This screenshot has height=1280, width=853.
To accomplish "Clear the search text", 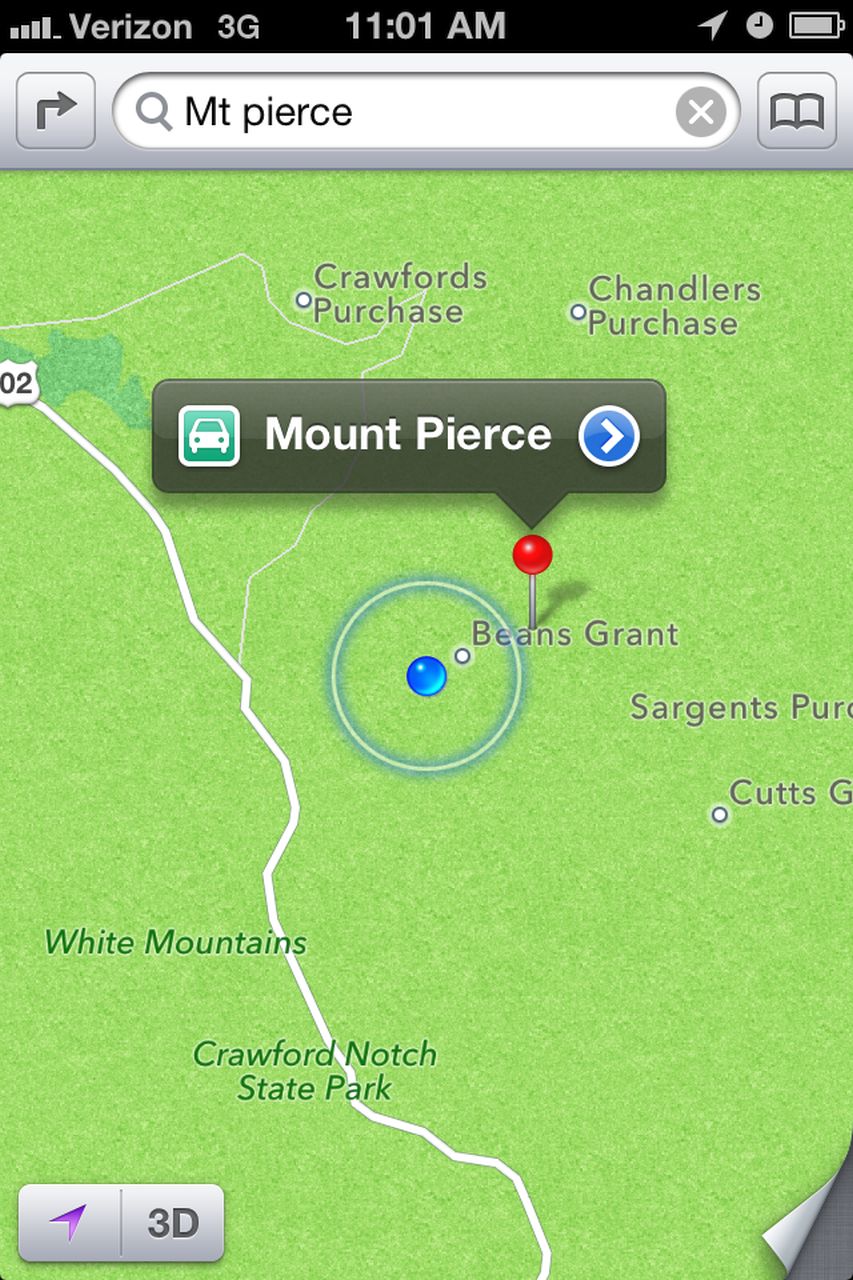I will [700, 113].
